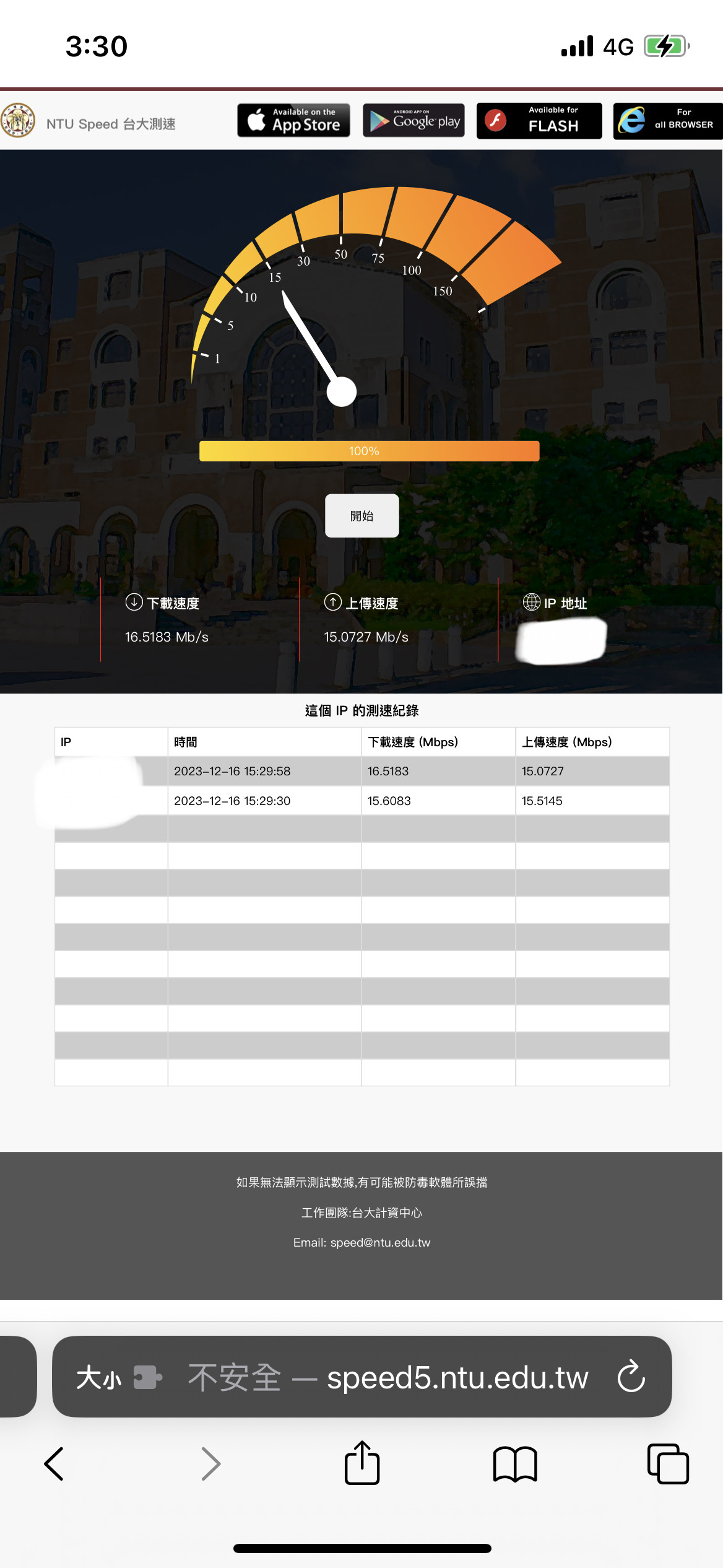Show all open tabs
Screen dimensions: 723x1568
667,1464
